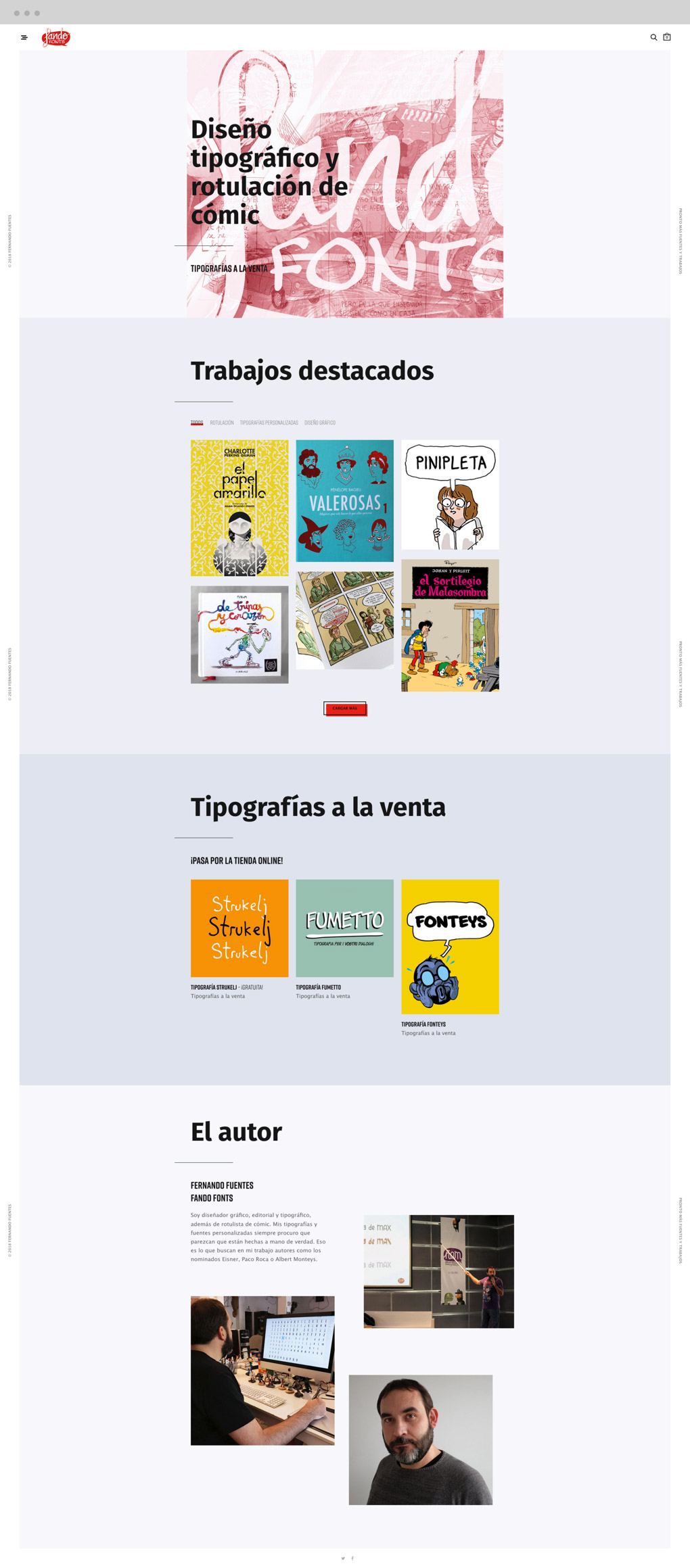The width and height of the screenshot is (690, 1568).
Task: Open the hamburger menu
Action: (24, 37)
